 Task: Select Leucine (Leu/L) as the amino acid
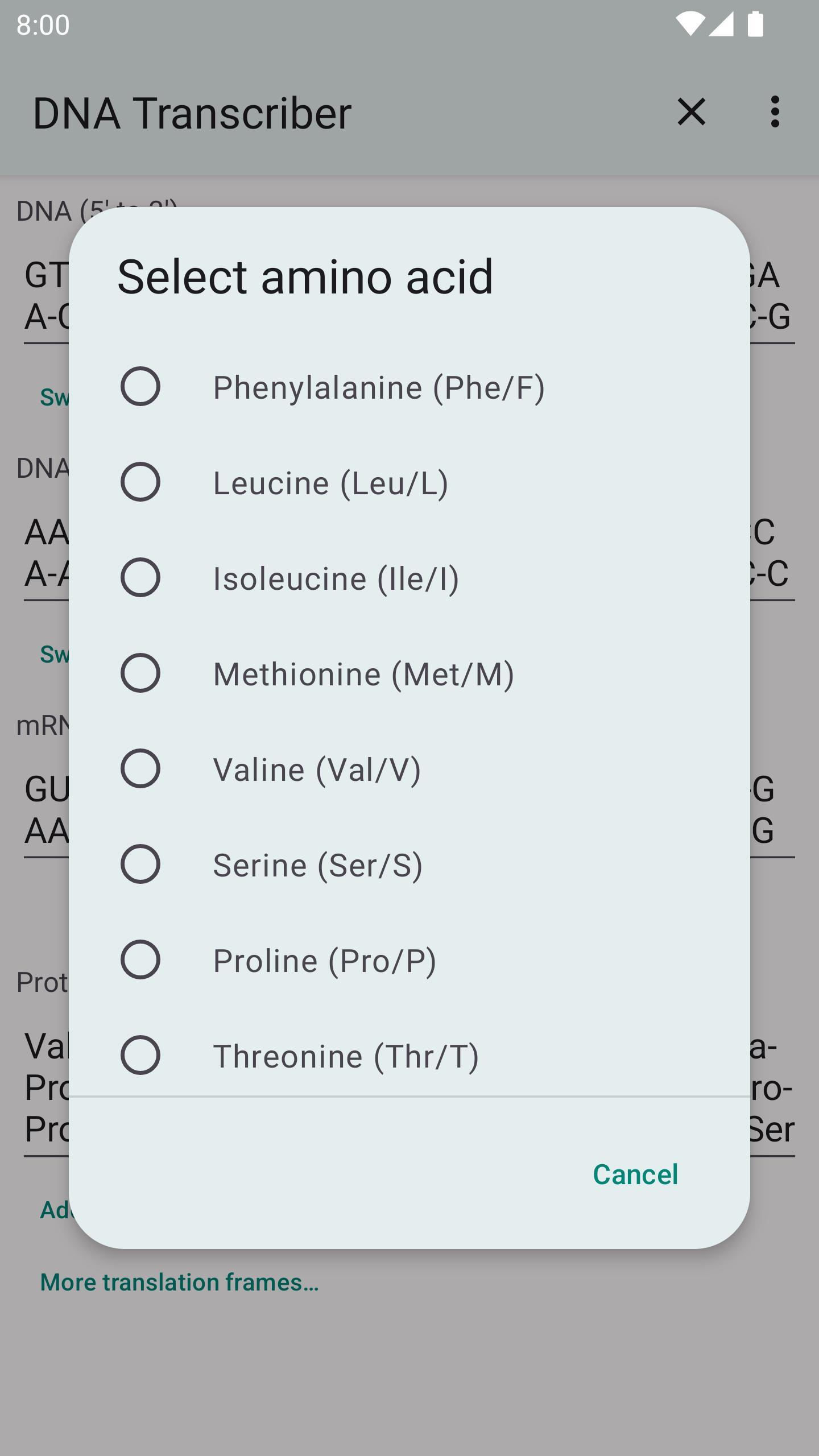(141, 482)
